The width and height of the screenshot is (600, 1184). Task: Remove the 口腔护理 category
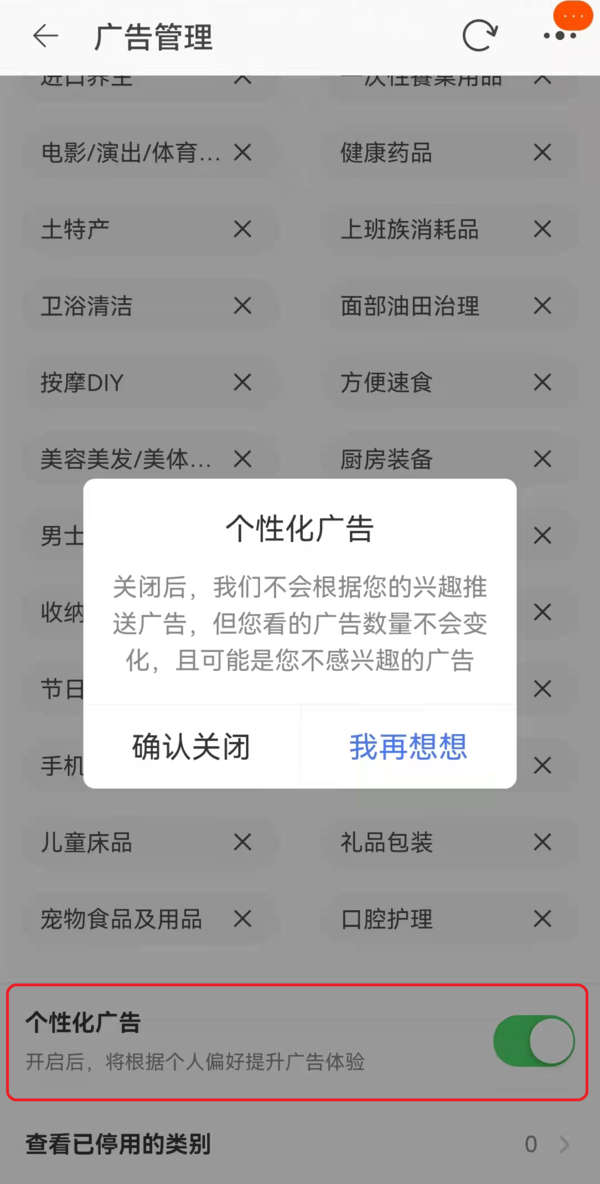tap(542, 918)
